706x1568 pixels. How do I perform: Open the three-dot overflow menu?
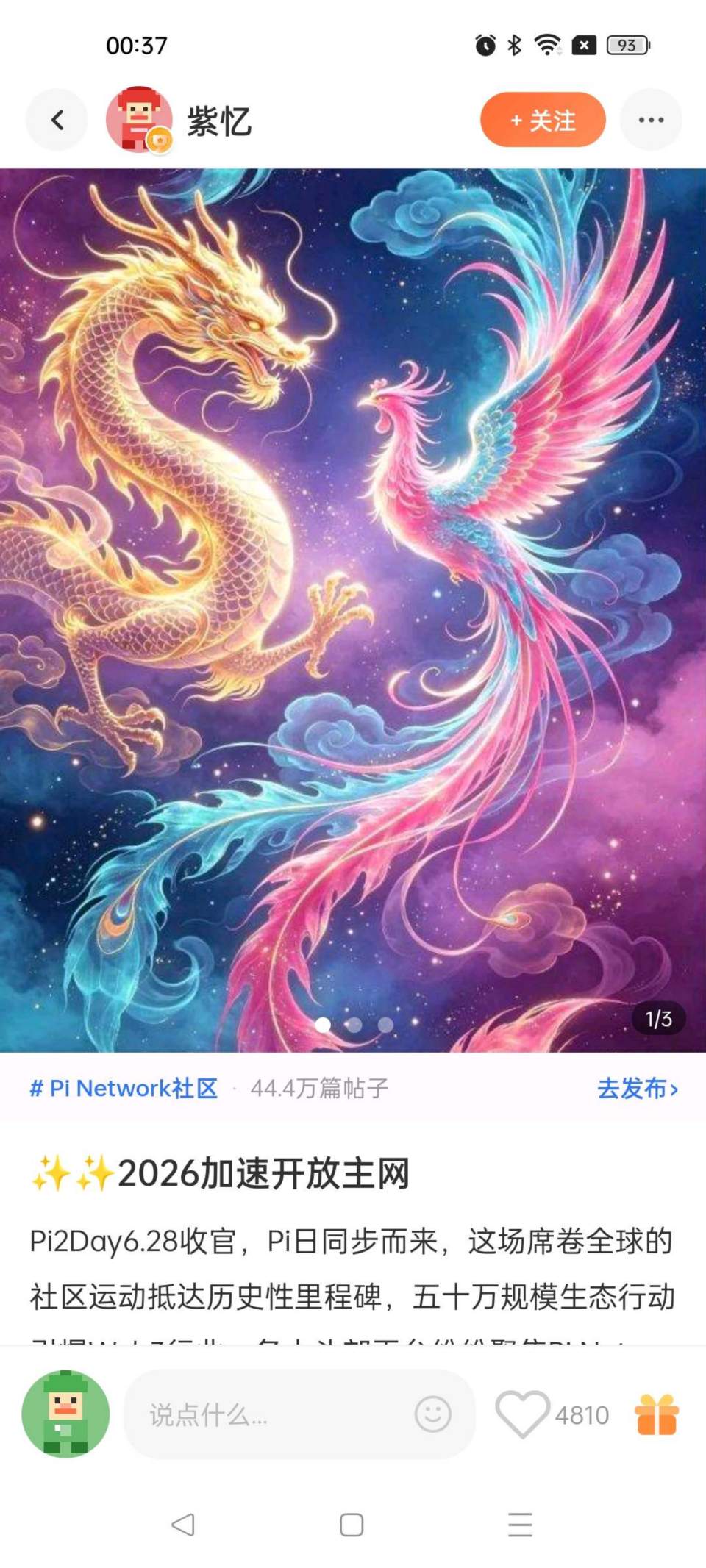pyautogui.click(x=651, y=120)
